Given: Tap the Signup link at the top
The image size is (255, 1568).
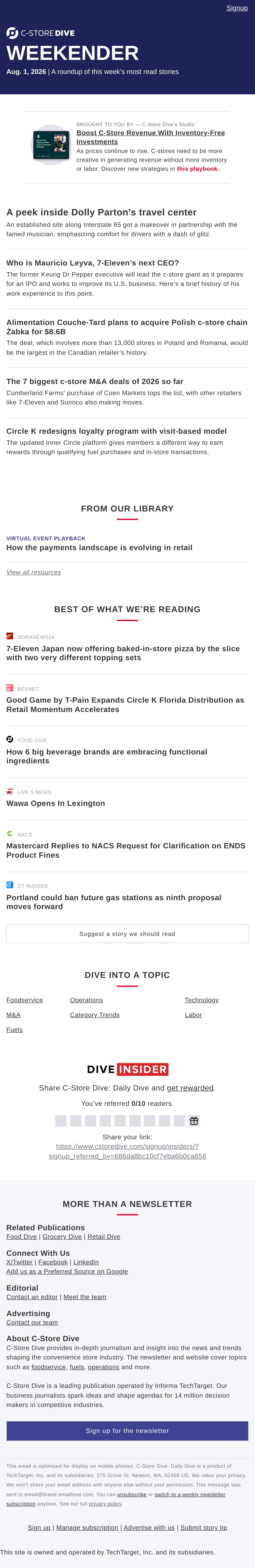Looking at the screenshot, I should click(x=237, y=8).
